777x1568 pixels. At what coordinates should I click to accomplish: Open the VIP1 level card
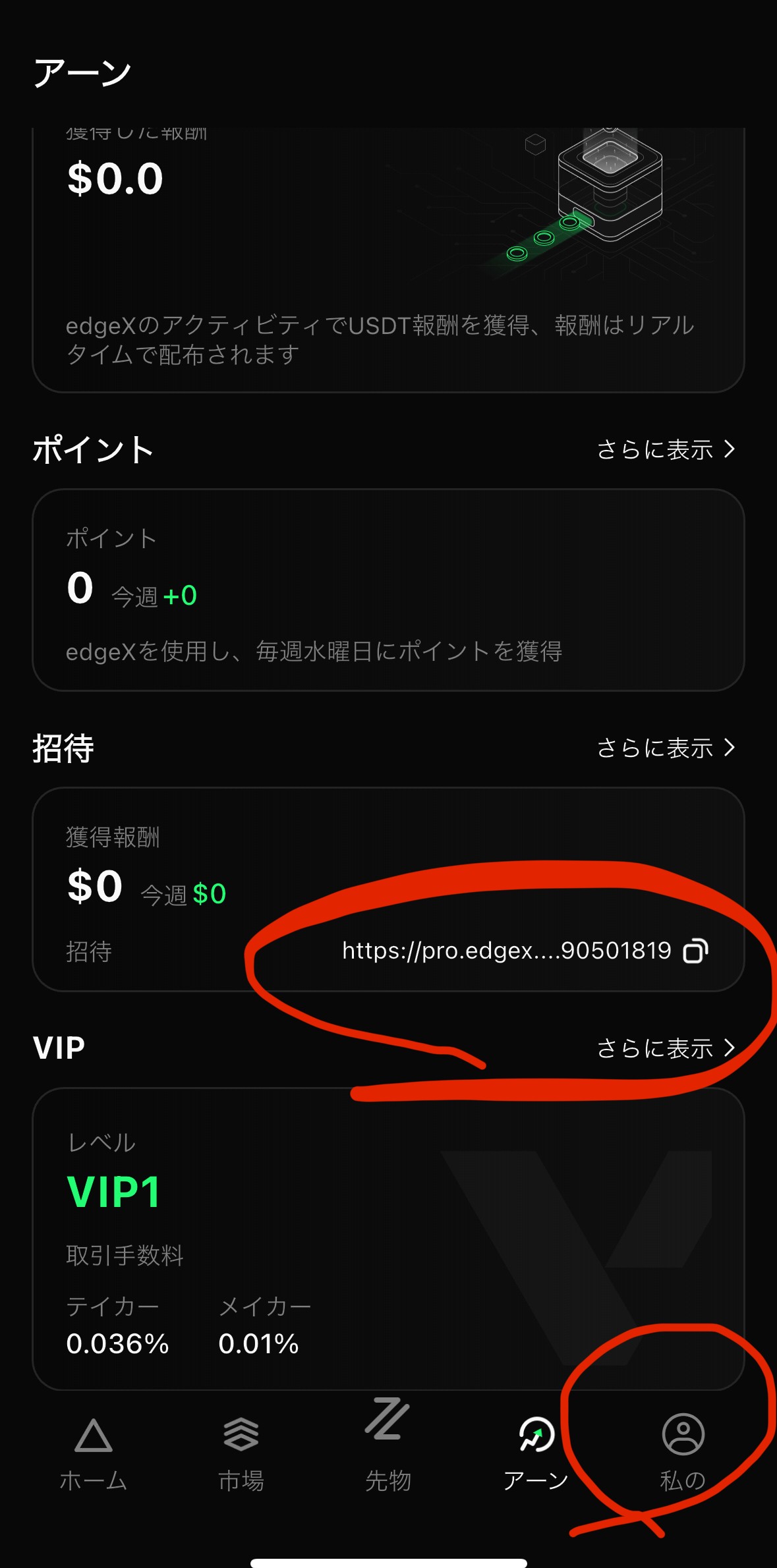coord(388,1239)
